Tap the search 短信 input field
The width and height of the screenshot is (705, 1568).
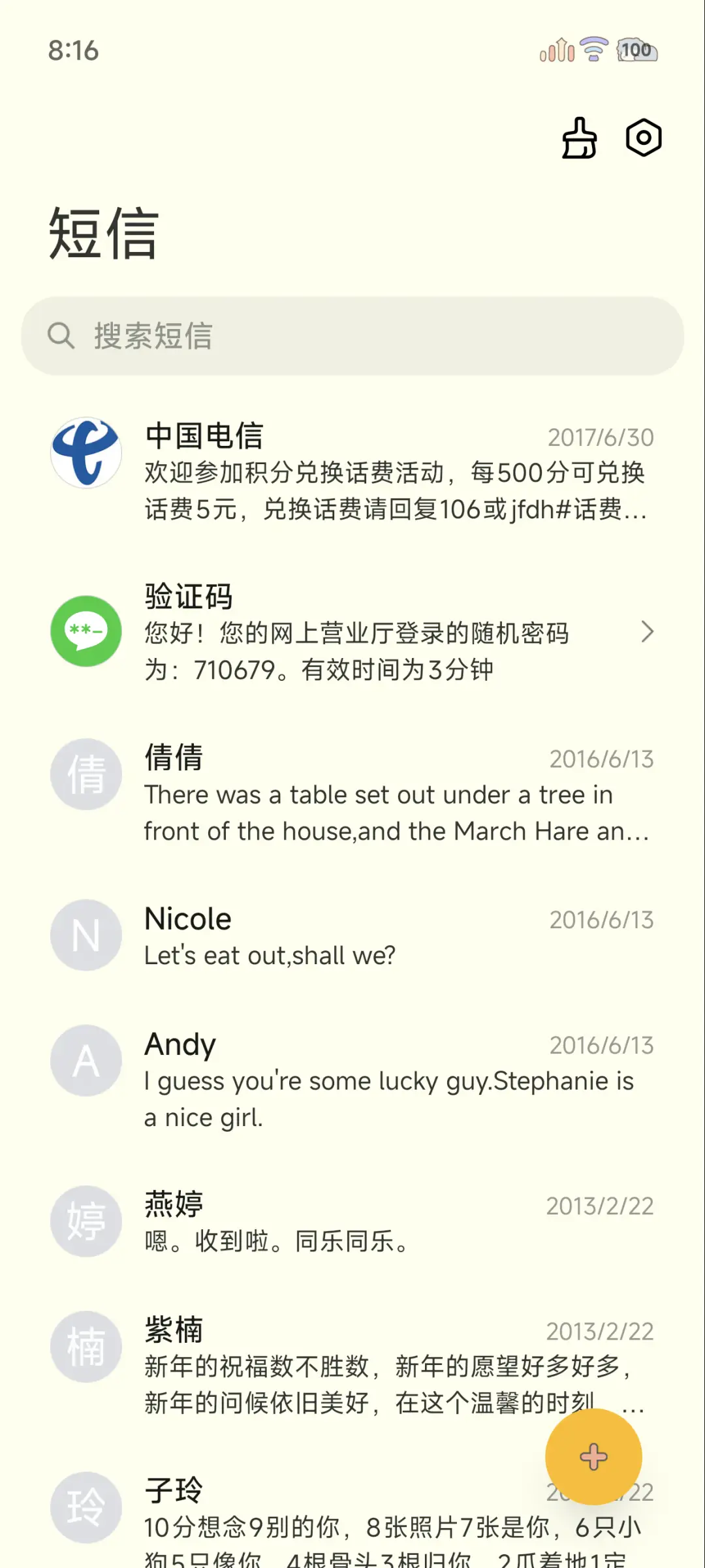coord(352,336)
